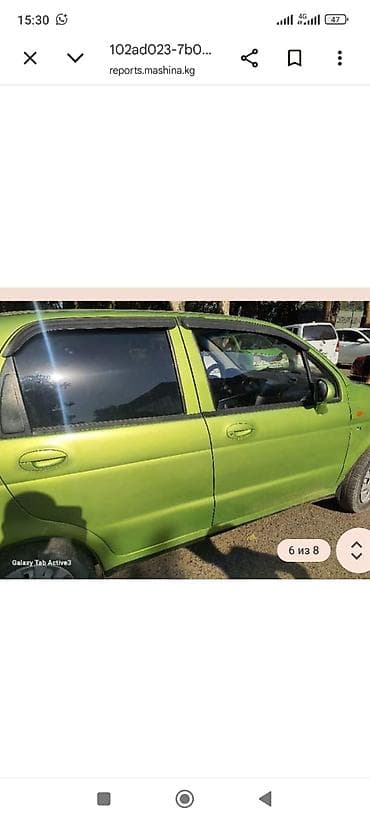Open the three-dot overflow menu
Screen dimensions: 370x822
click(x=340, y=58)
